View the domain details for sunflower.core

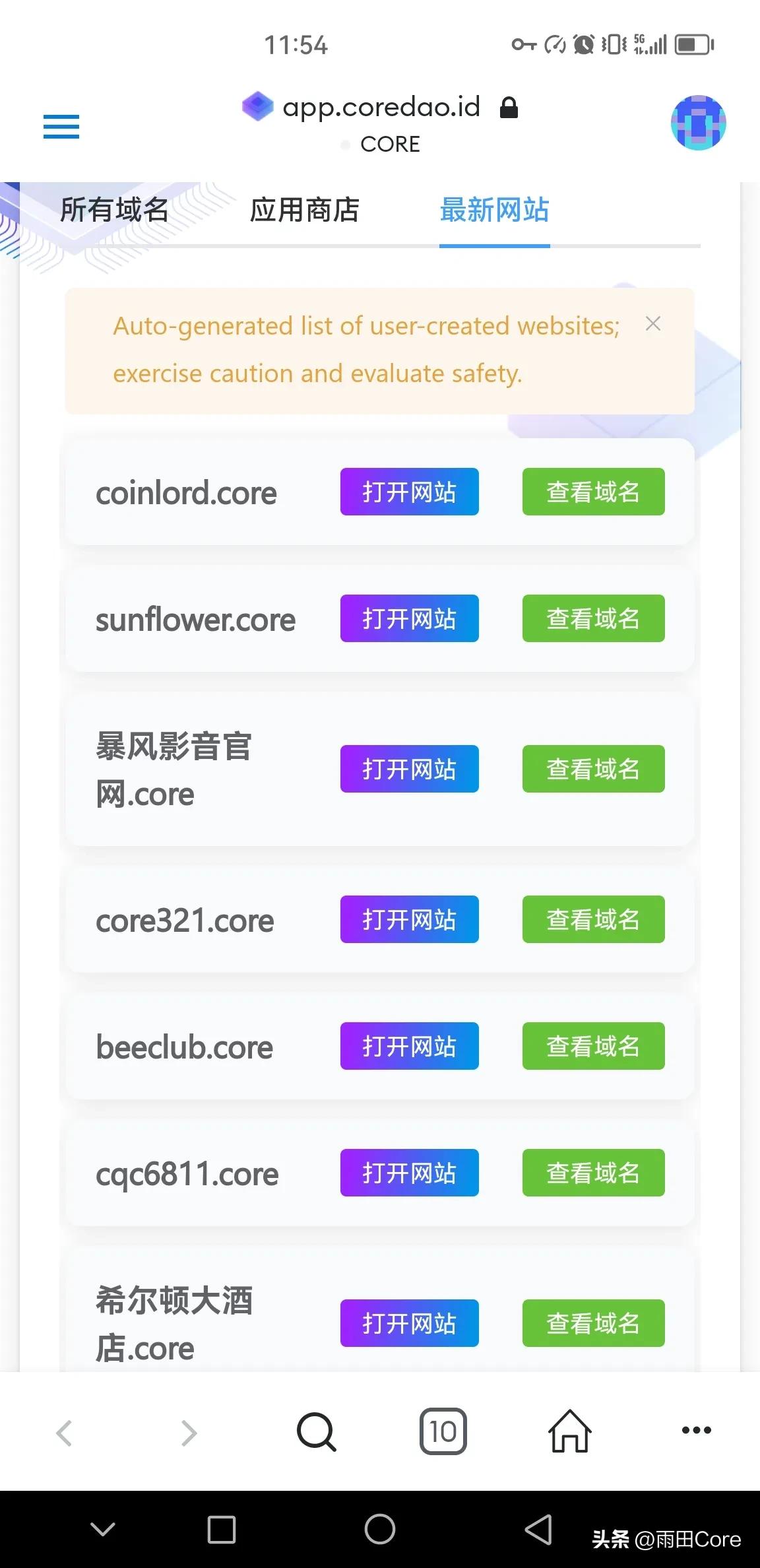pos(592,618)
